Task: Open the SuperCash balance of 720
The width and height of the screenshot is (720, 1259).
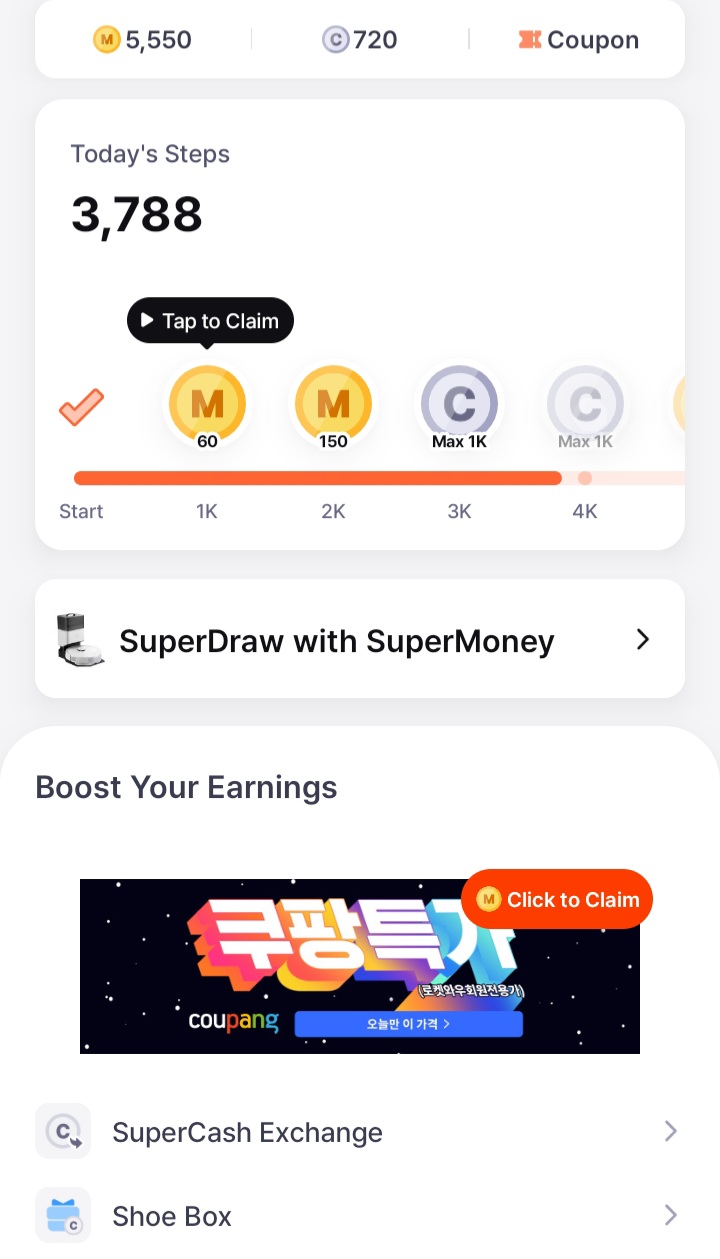Action: pos(360,40)
